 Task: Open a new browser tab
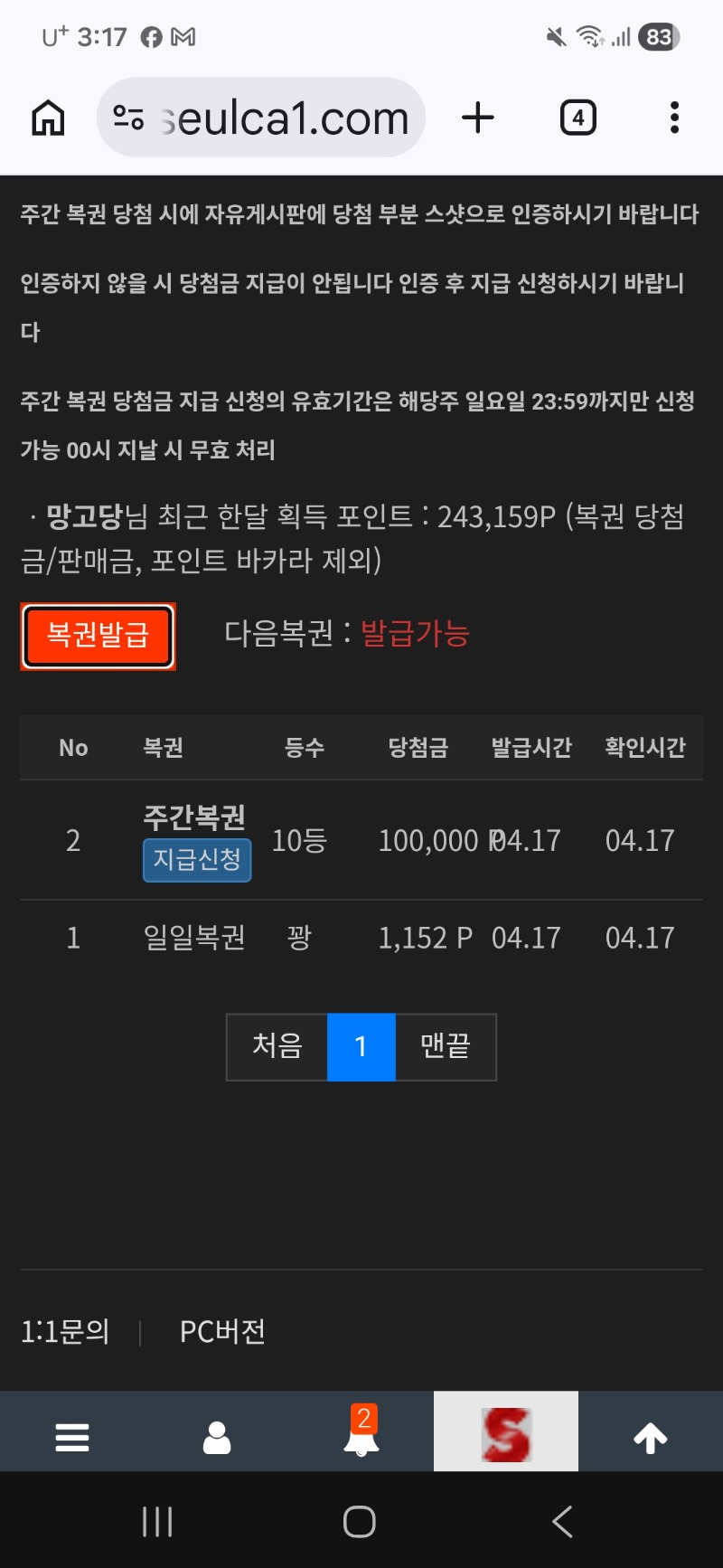click(x=478, y=118)
